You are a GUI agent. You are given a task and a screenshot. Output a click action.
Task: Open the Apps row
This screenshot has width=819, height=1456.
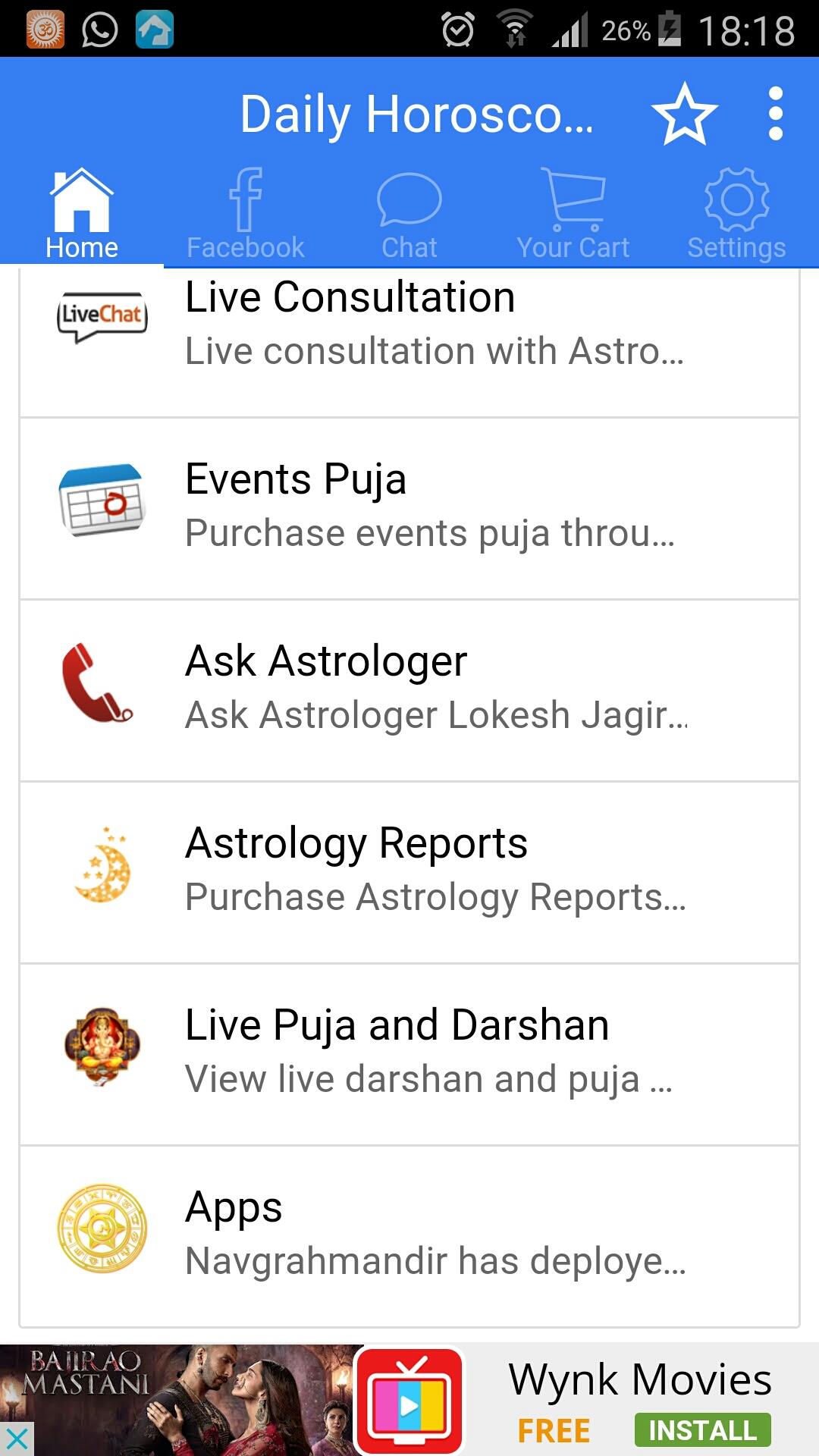coord(409,1236)
